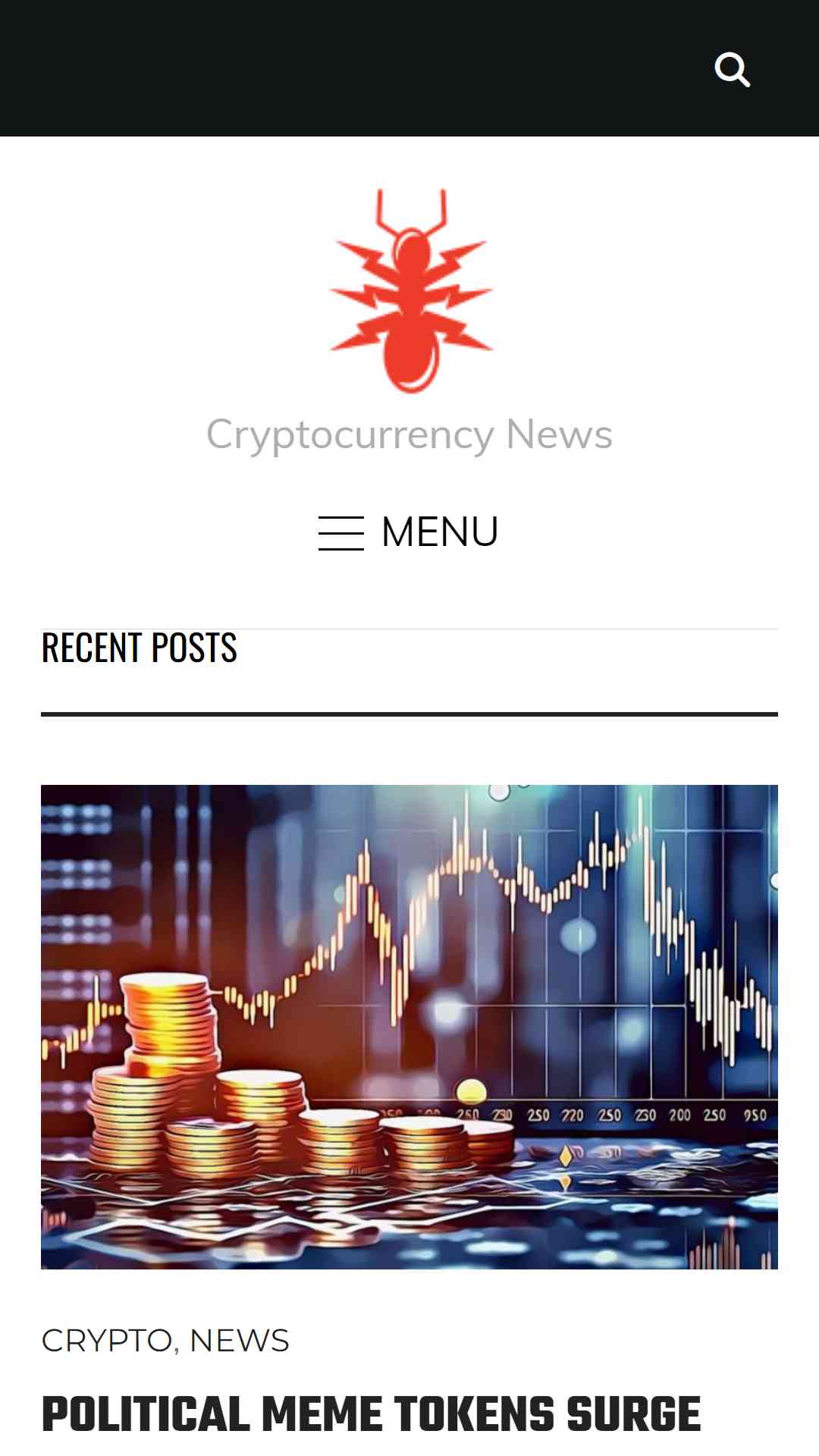Viewport: 819px width, 1456px height.
Task: Open the Cryptocurrency News site title link
Action: tap(409, 435)
